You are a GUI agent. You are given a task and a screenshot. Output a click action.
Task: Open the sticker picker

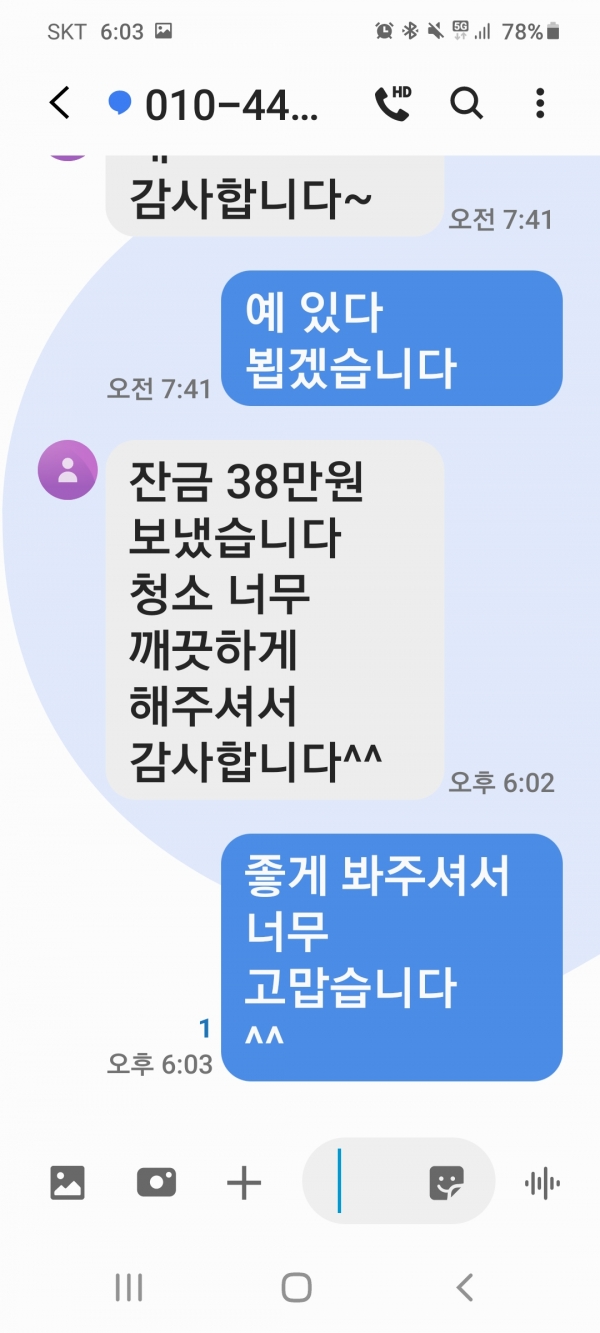446,1183
